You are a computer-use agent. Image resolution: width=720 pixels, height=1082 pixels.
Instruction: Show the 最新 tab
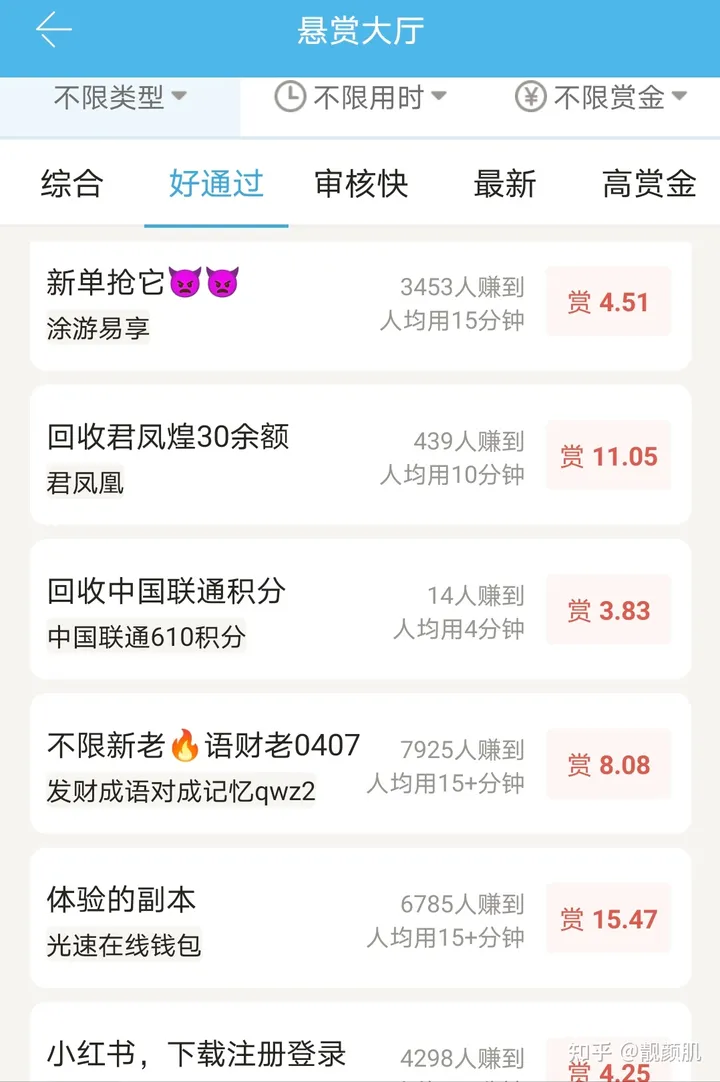pyautogui.click(x=505, y=184)
